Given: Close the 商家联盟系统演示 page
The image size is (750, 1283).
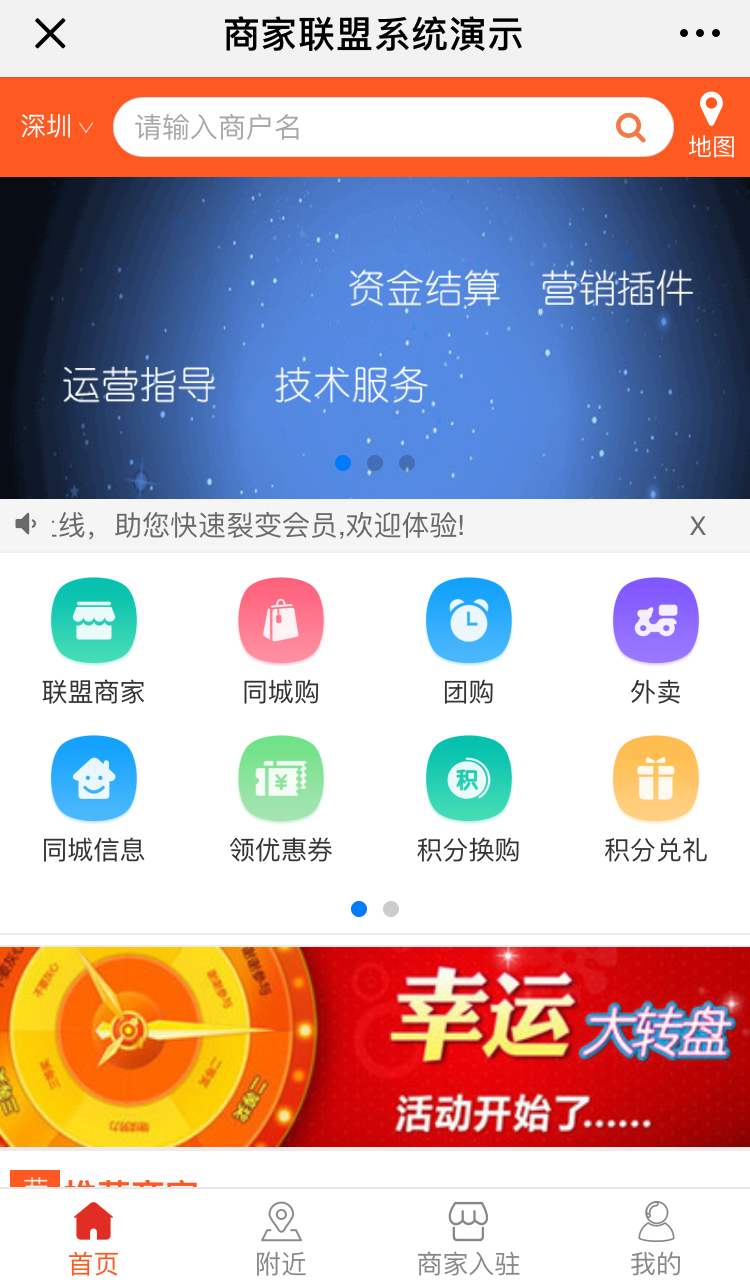Looking at the screenshot, I should 50,34.
